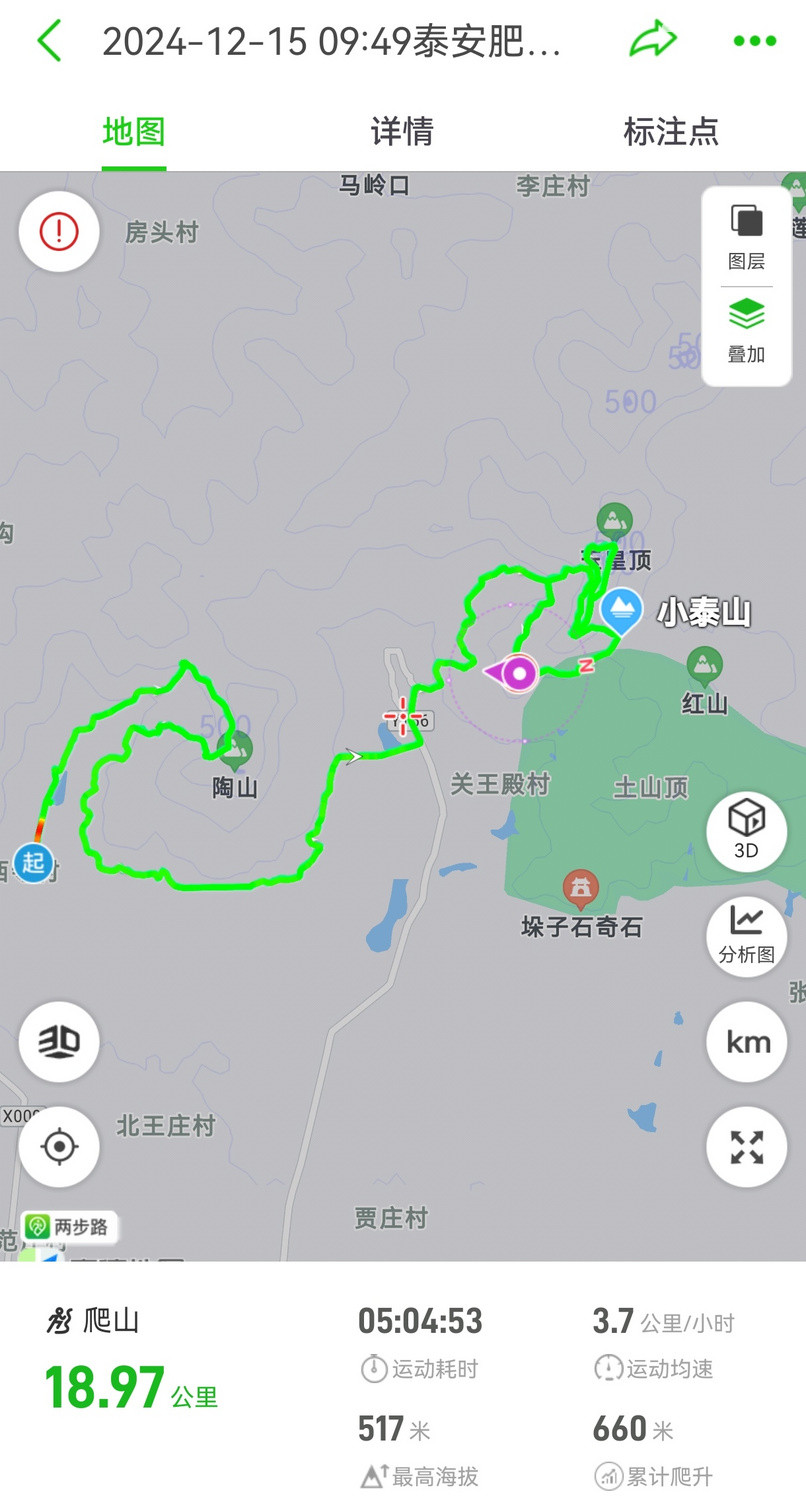The image size is (806, 1500).
Task: Go back using the green arrow
Action: point(48,42)
